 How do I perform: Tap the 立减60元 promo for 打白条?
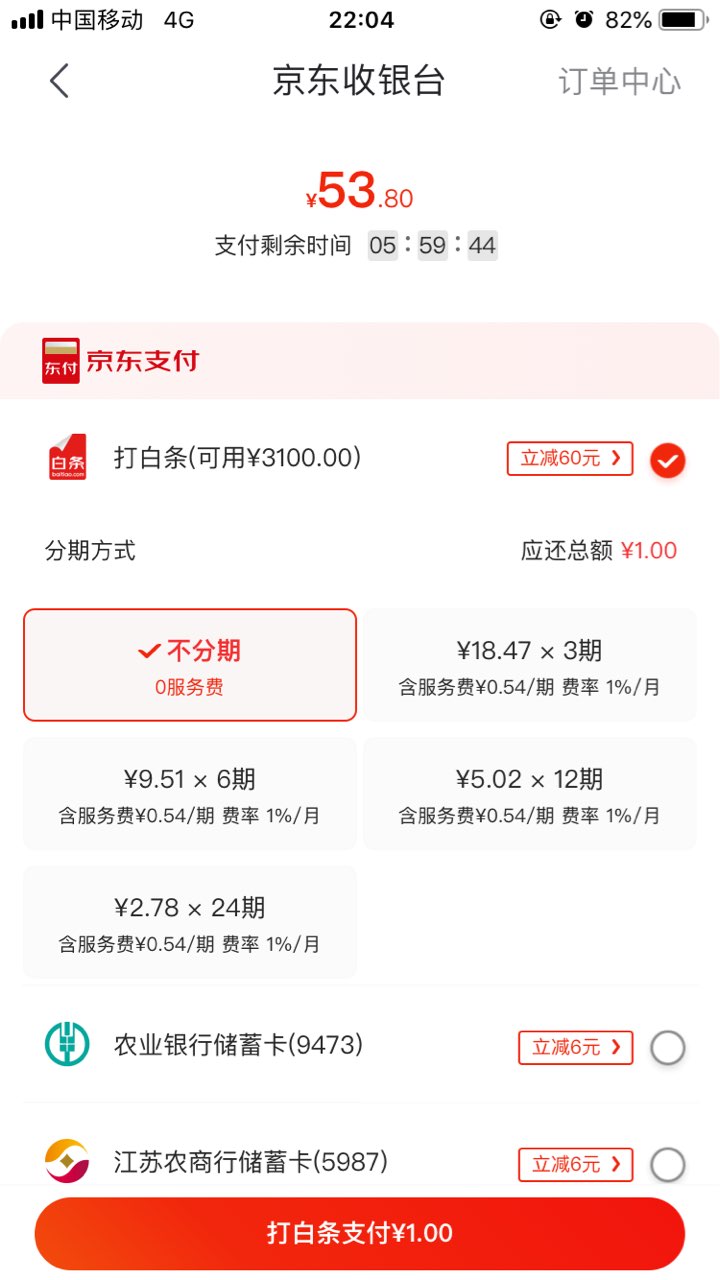click(x=570, y=458)
